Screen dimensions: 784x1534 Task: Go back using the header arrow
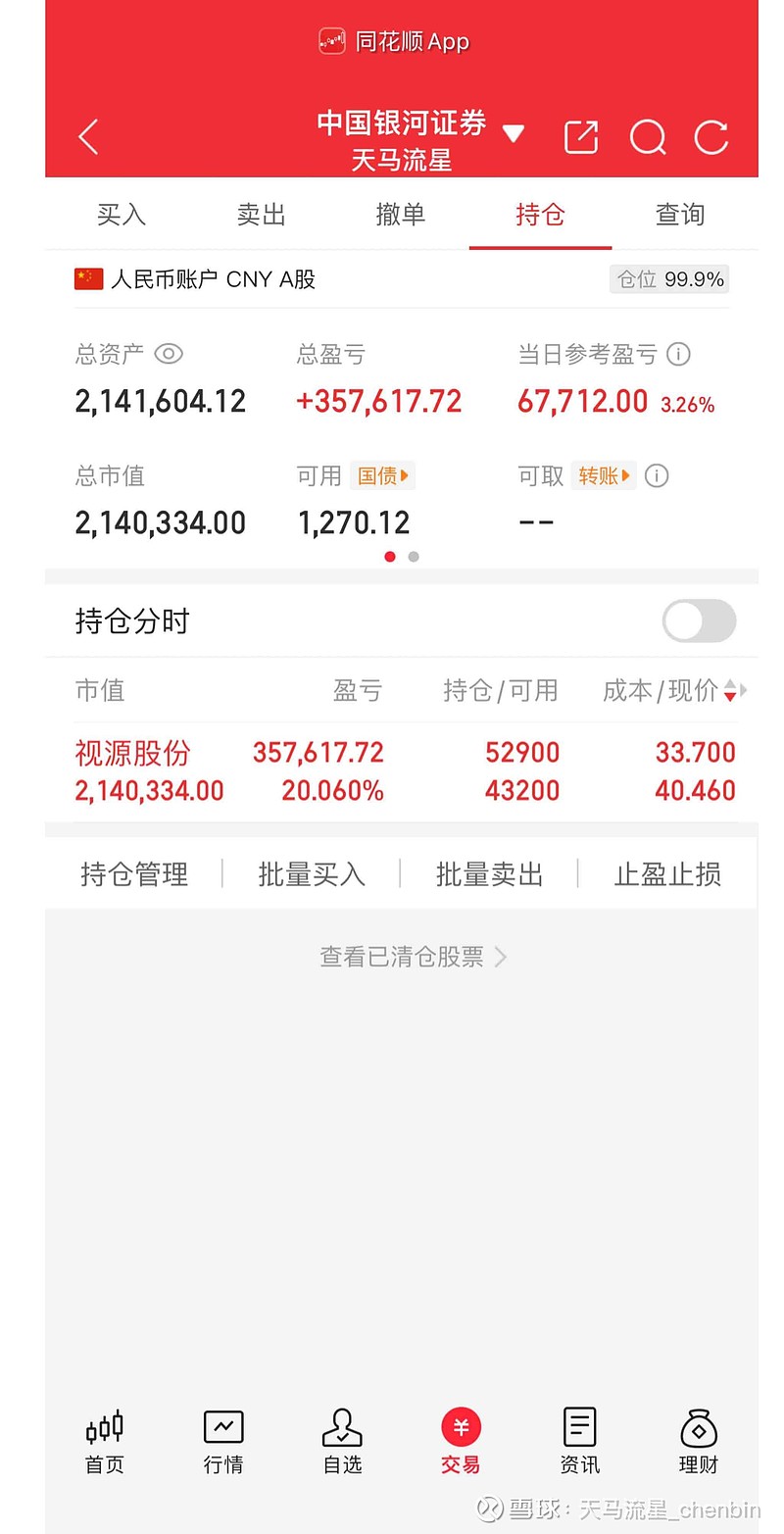[x=88, y=137]
